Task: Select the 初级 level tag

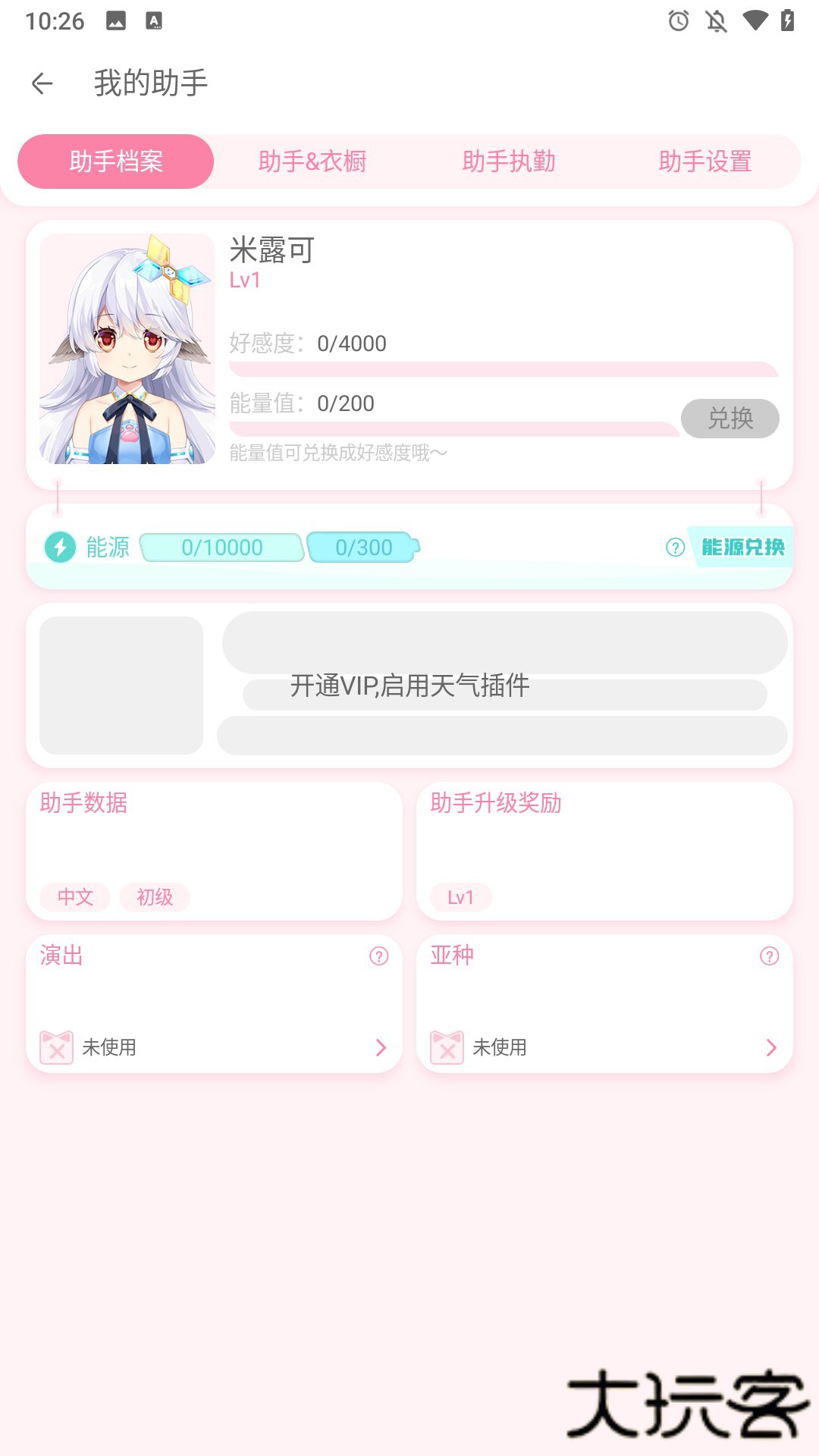Action: coord(154,897)
